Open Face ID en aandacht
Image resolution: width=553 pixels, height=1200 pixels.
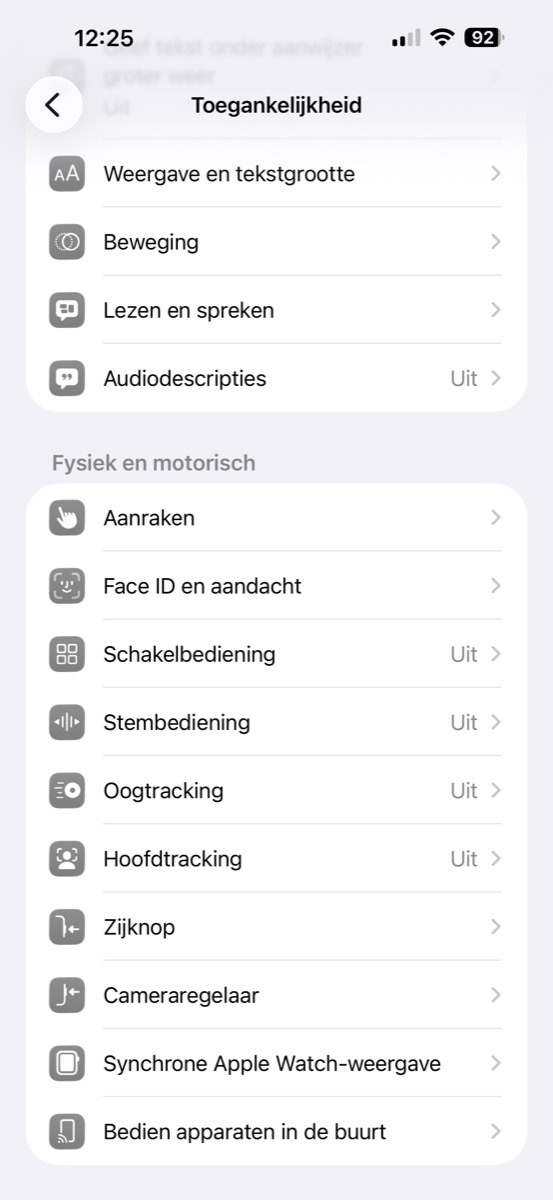click(x=276, y=586)
